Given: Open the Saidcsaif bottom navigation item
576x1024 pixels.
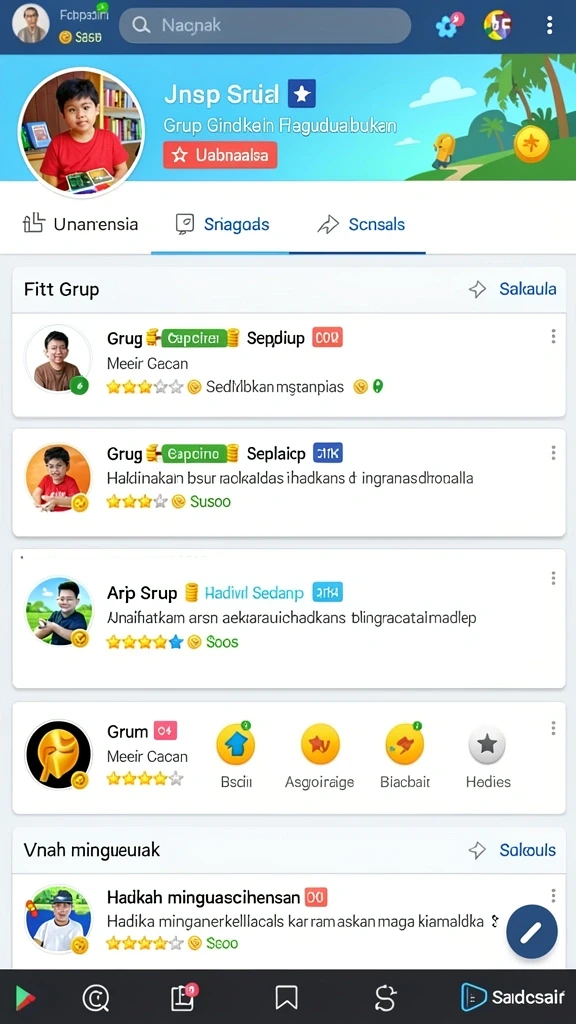Looking at the screenshot, I should coord(513,997).
